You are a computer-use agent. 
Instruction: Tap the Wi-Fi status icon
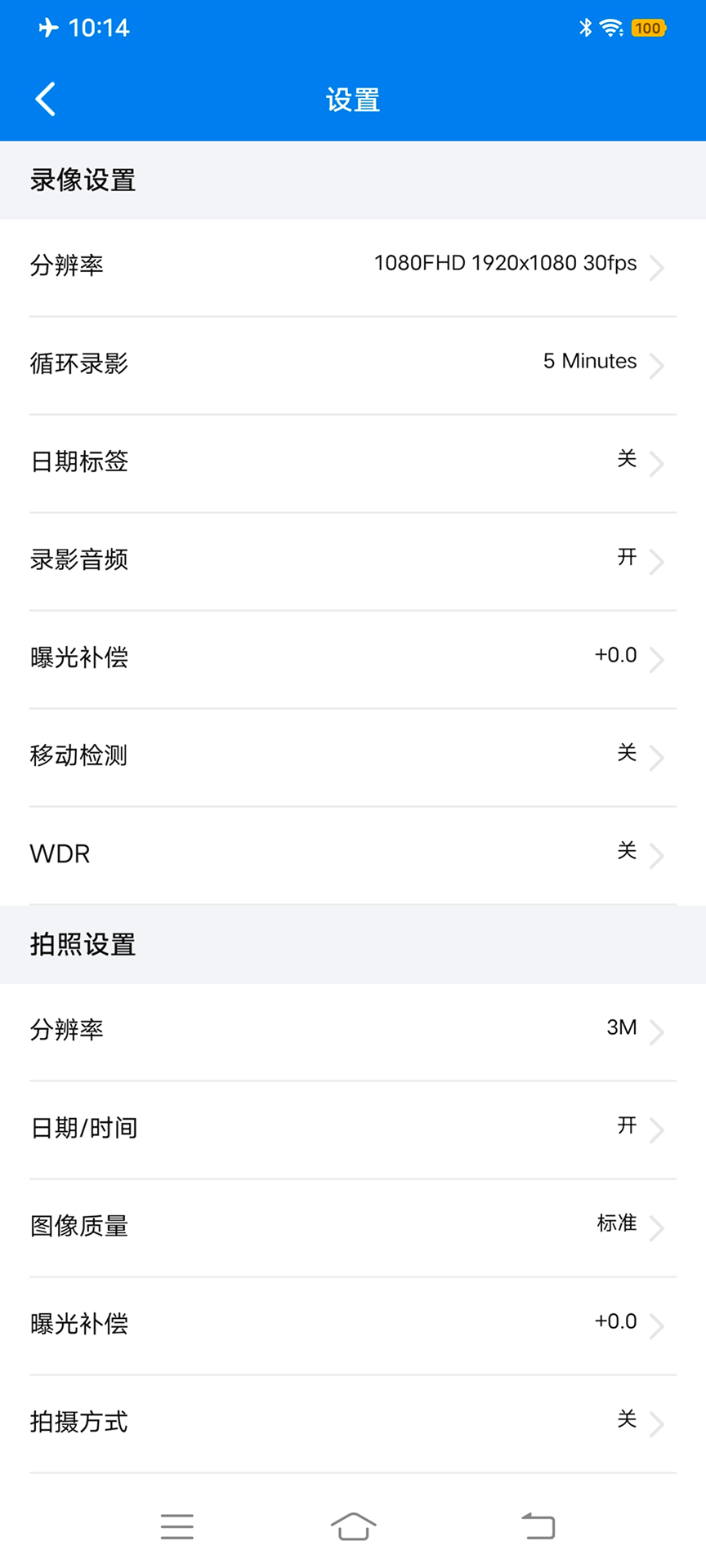[x=611, y=27]
